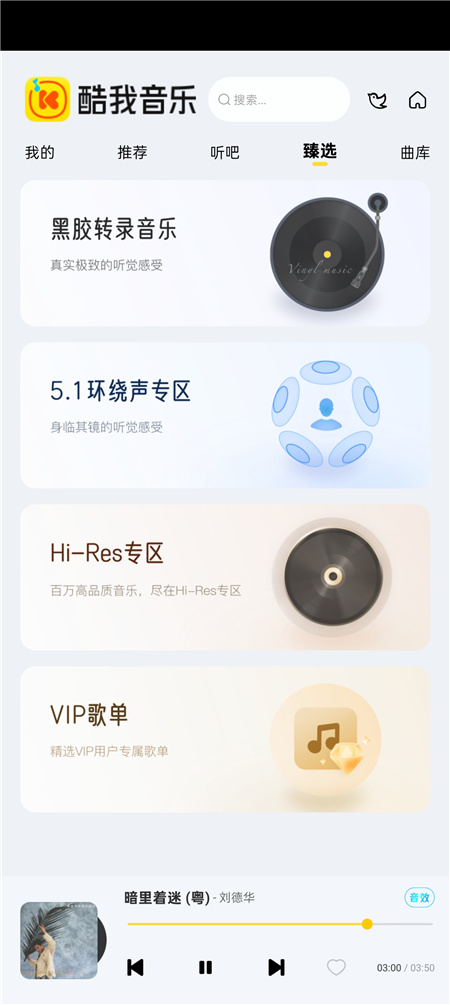Open the home icon at top right
450x1005 pixels.
click(417, 100)
